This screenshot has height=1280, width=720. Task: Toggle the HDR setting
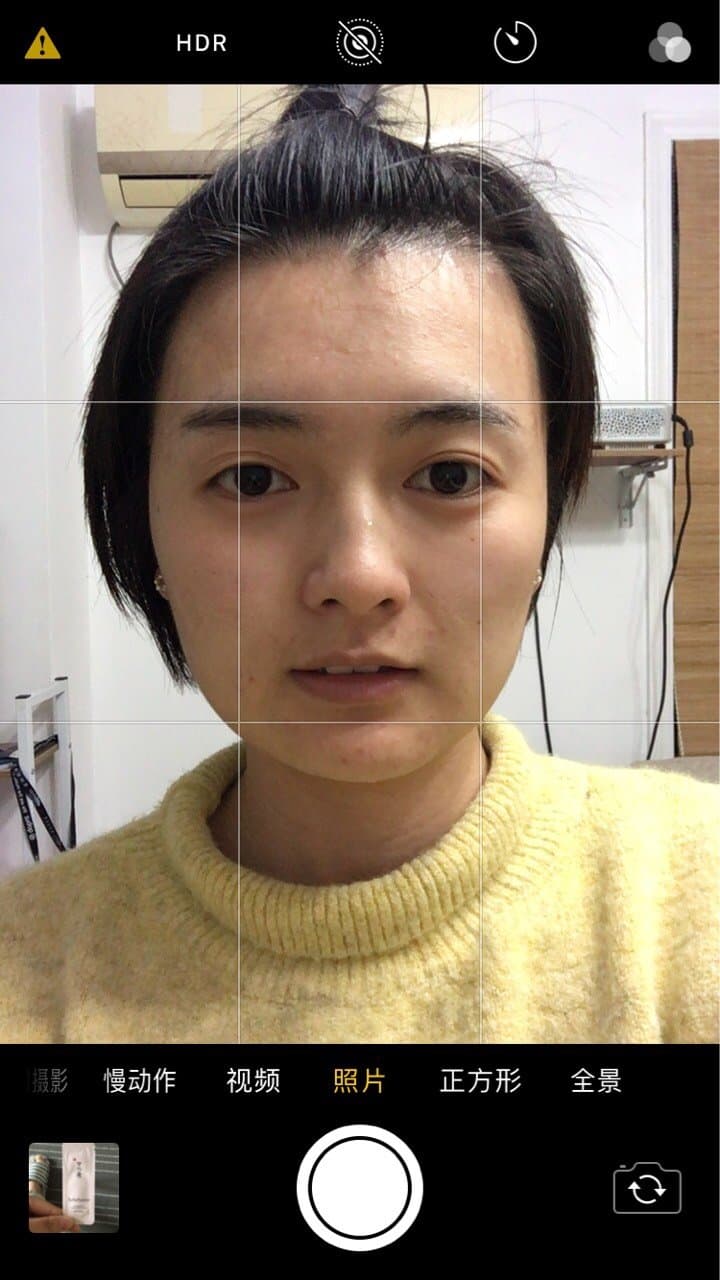[201, 43]
